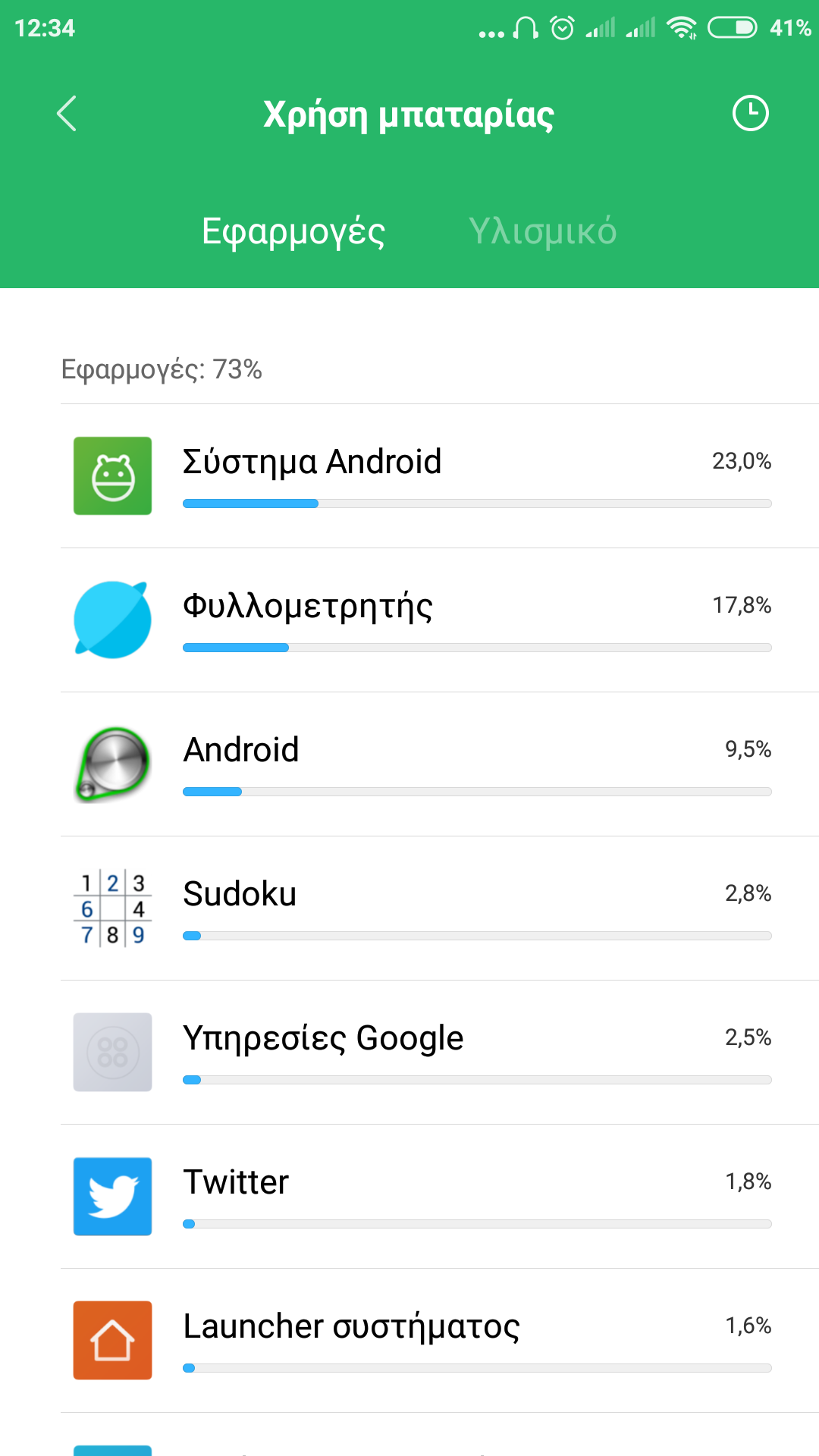Switch to the Υλισμικό tab

[542, 231]
